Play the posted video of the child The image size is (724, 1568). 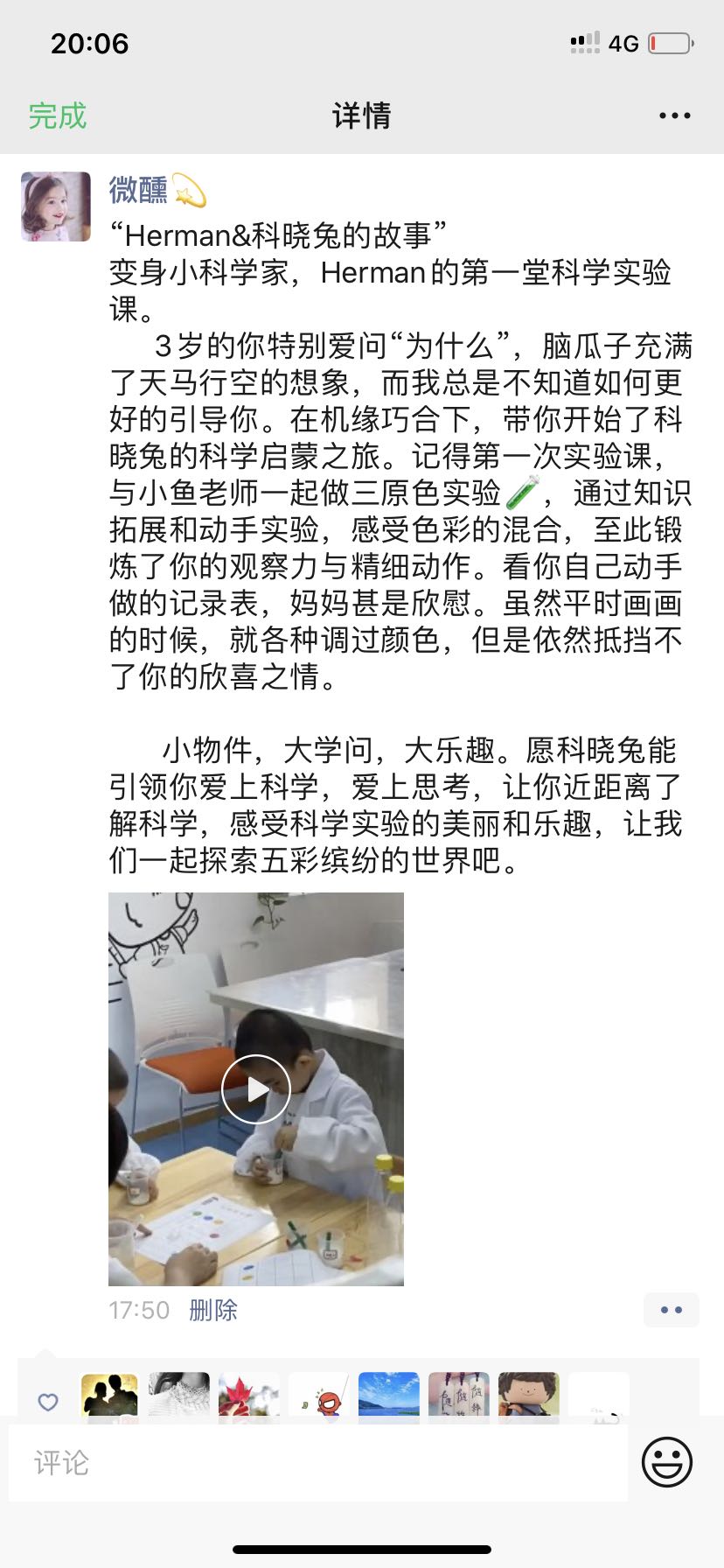[x=256, y=1089]
